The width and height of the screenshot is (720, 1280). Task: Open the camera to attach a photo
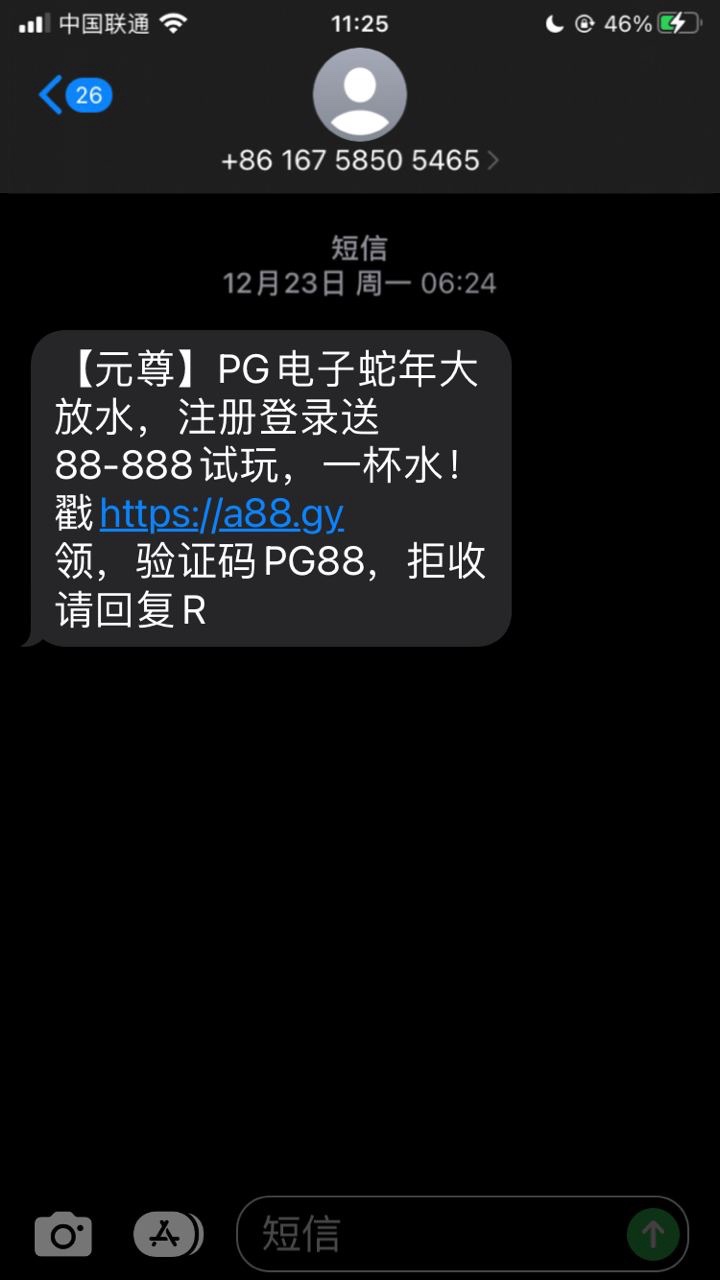point(63,1235)
